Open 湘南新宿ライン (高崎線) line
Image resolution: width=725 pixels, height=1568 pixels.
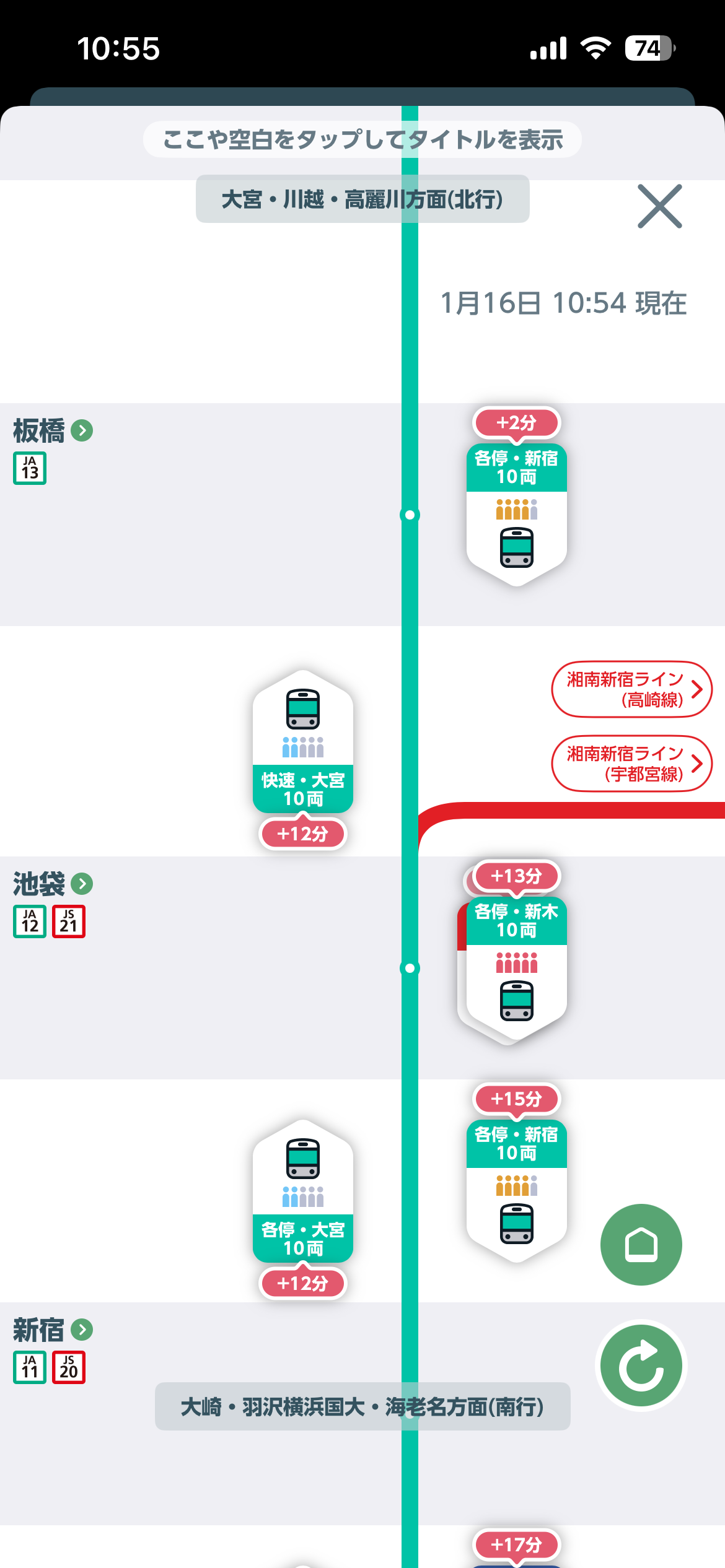tap(632, 689)
